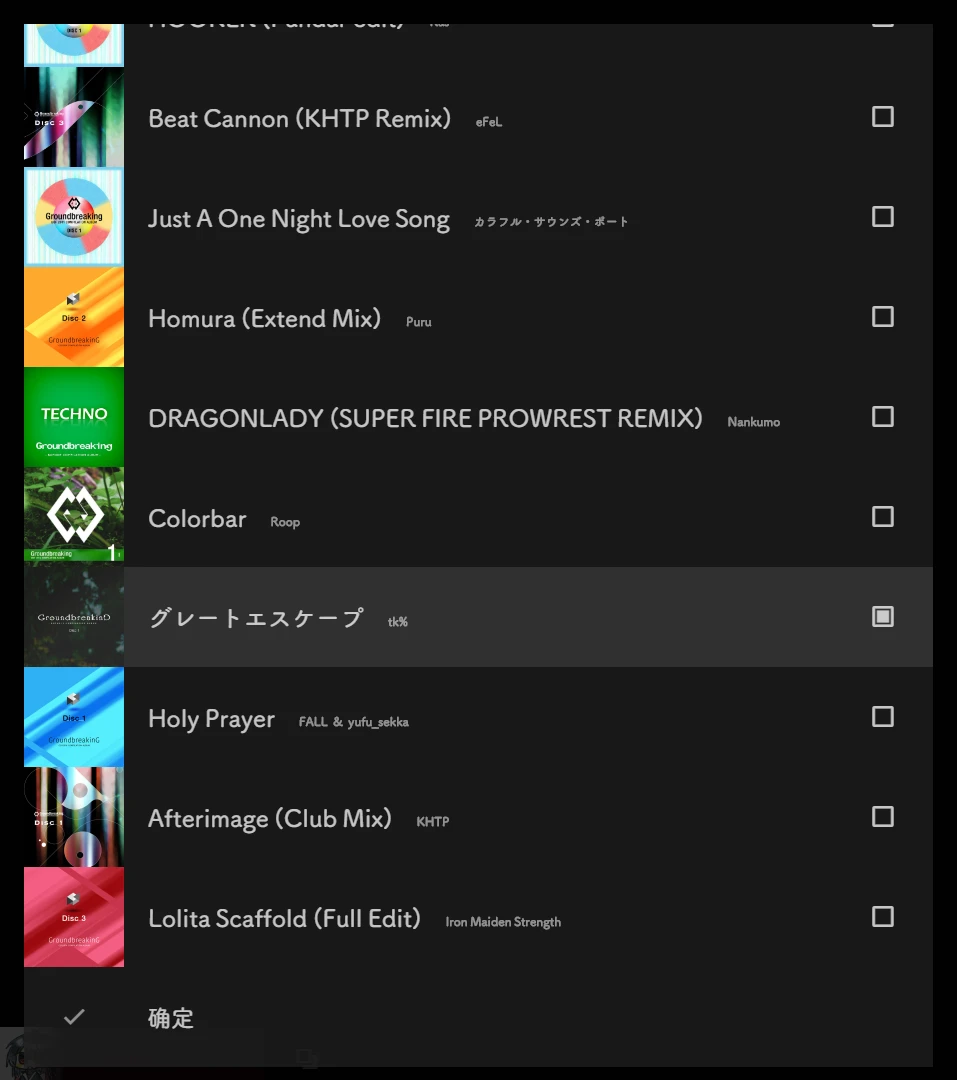Select Just A One Night Love Song checkbox
This screenshot has width=957, height=1080.
point(883,216)
